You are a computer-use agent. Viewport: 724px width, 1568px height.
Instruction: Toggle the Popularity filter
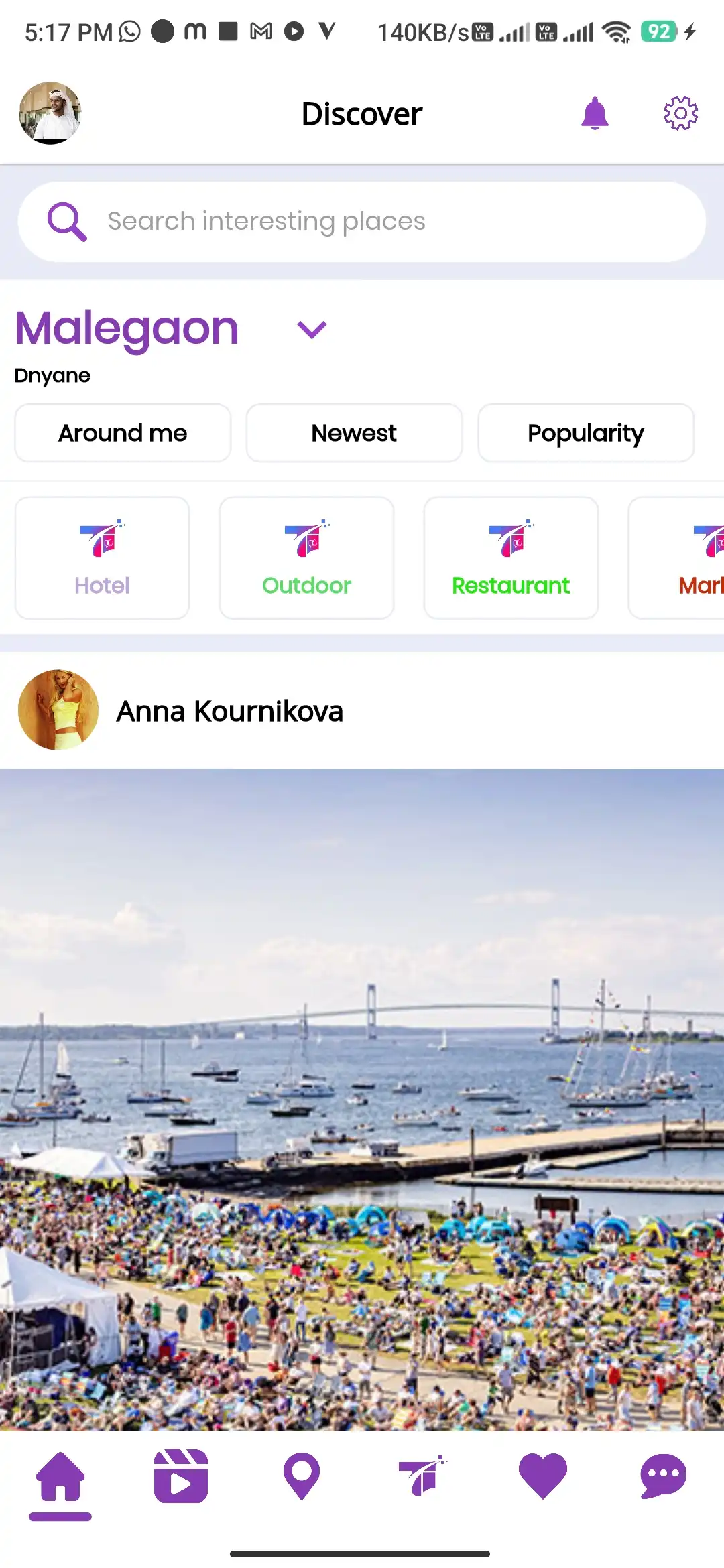[x=585, y=433]
